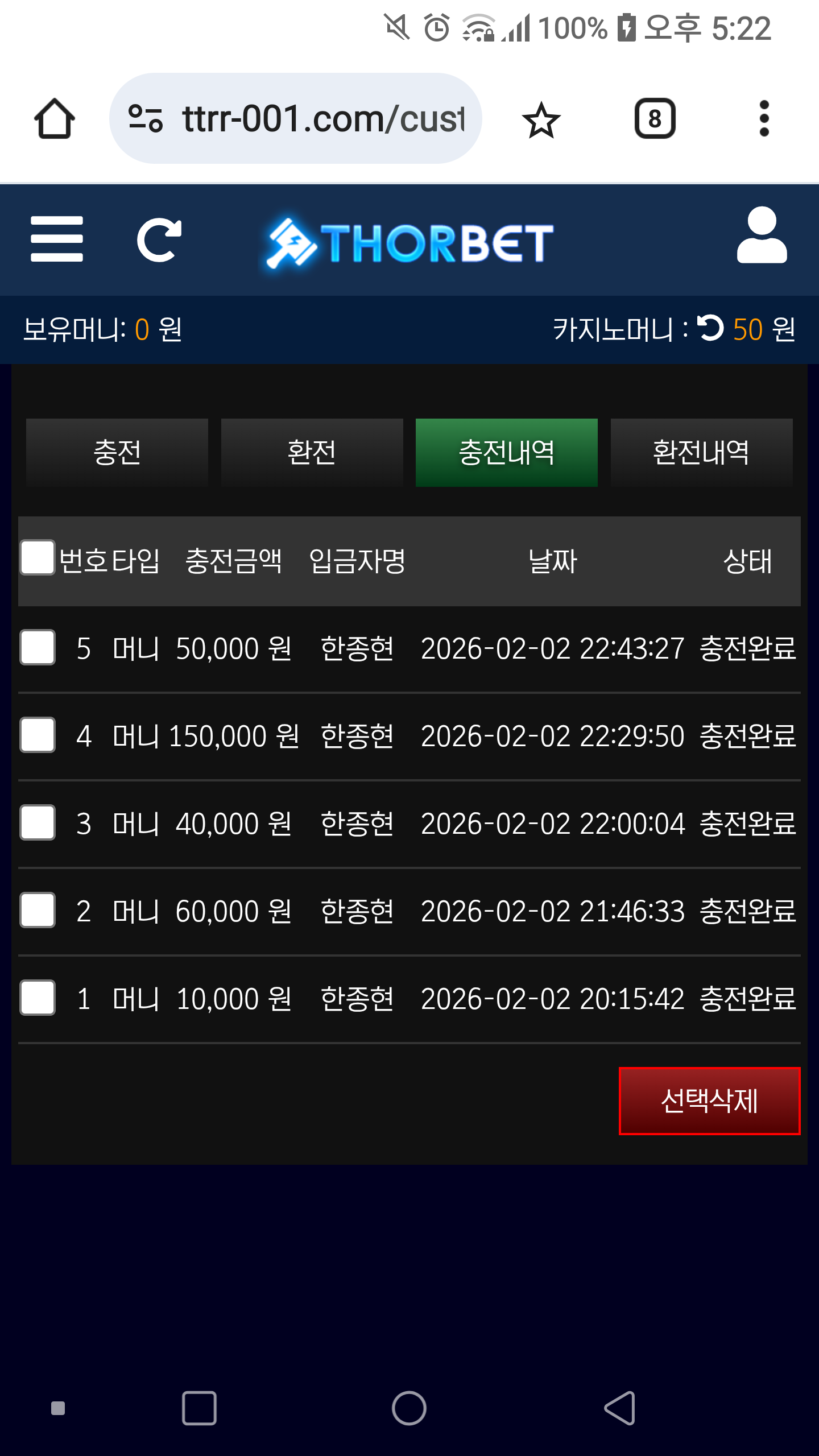
Task: Tick the checkbox for the 40,000 원 row
Action: point(38,822)
